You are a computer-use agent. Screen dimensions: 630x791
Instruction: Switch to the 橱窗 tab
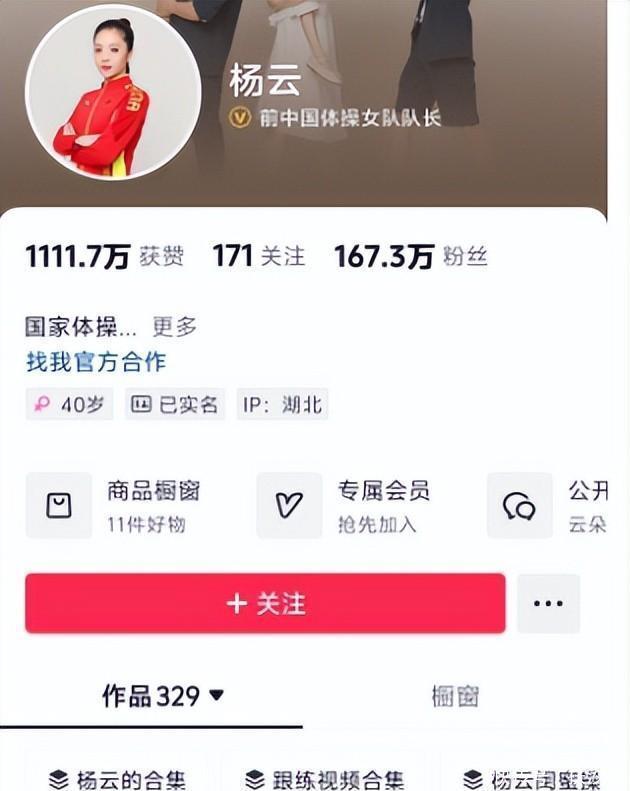pos(455,696)
